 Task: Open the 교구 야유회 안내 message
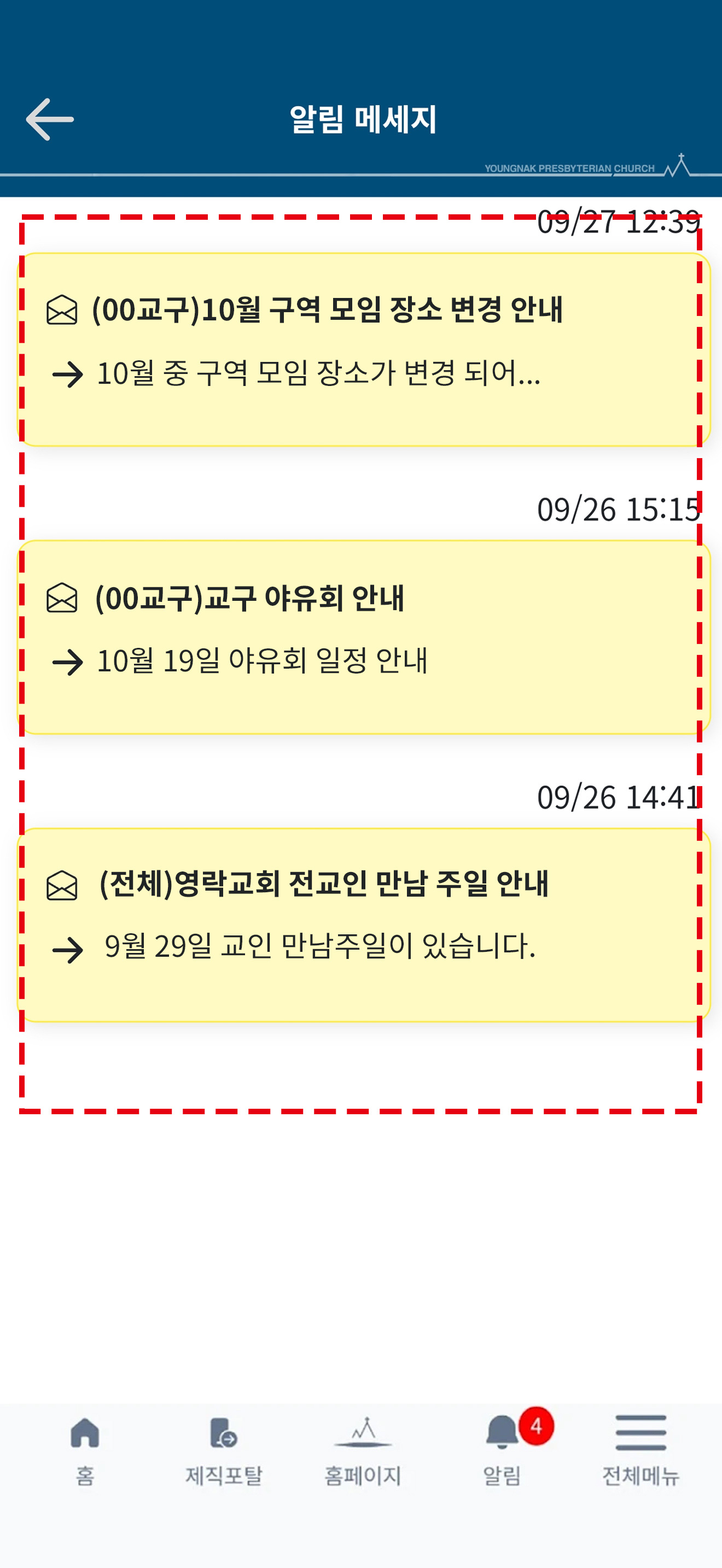coord(363,637)
